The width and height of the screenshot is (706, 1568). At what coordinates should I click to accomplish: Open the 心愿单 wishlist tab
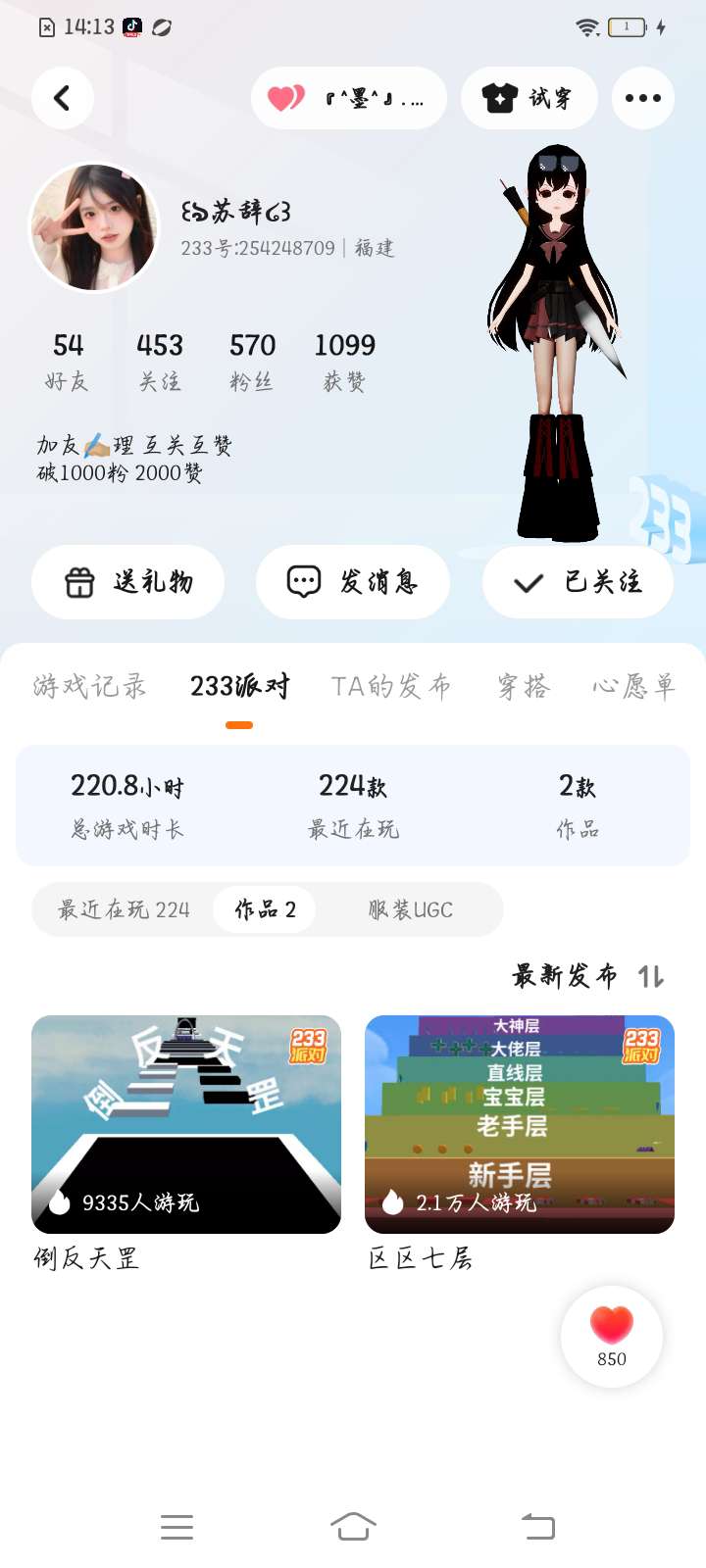click(633, 686)
